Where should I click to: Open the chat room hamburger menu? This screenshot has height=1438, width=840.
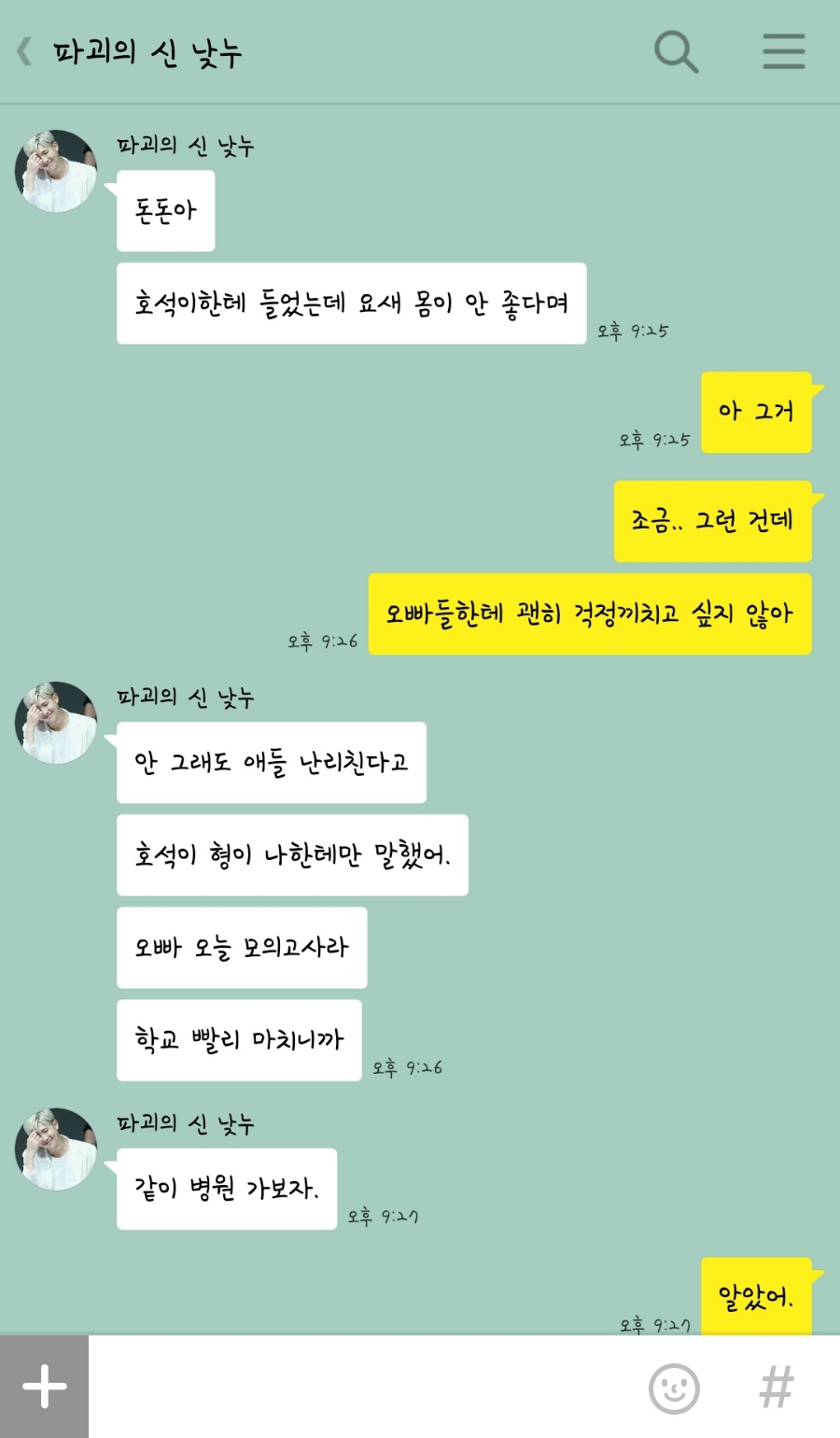tap(783, 51)
